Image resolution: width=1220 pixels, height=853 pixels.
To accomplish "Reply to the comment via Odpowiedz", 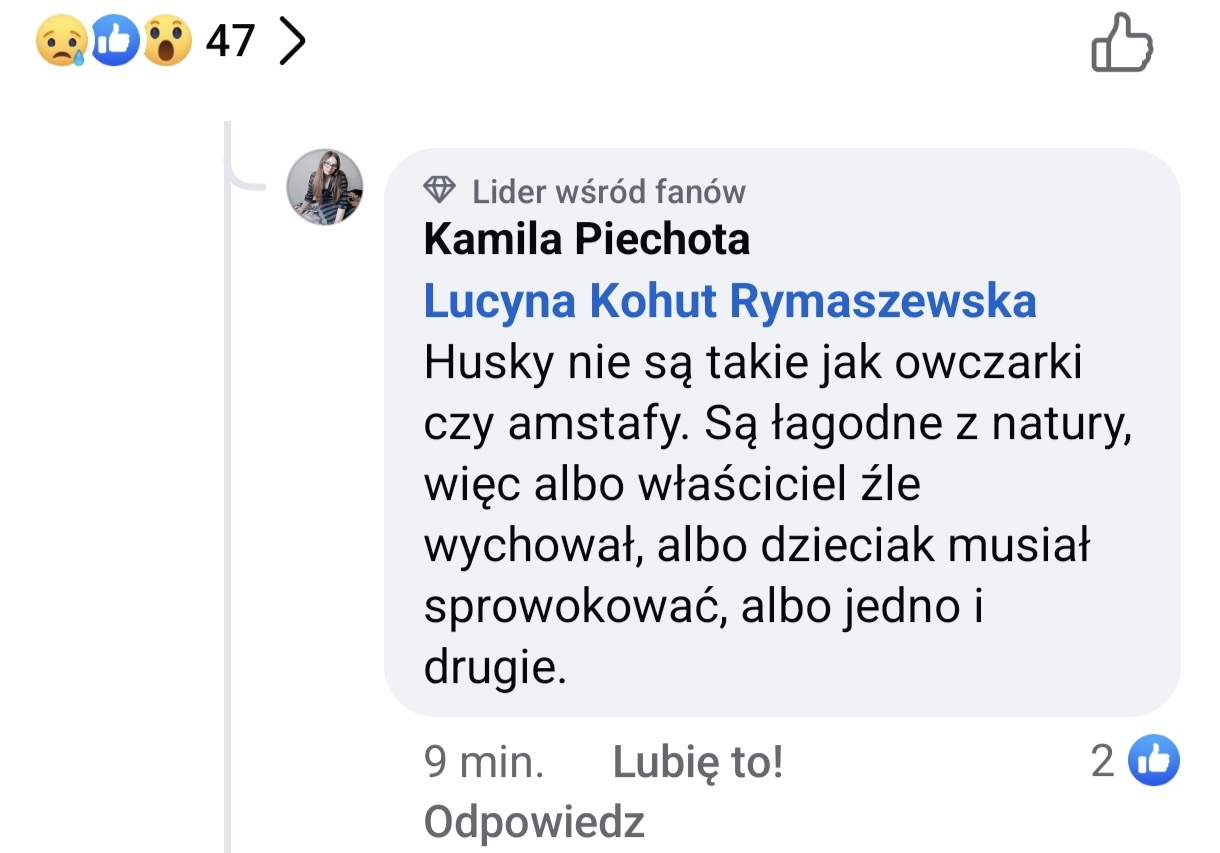I will 534,822.
